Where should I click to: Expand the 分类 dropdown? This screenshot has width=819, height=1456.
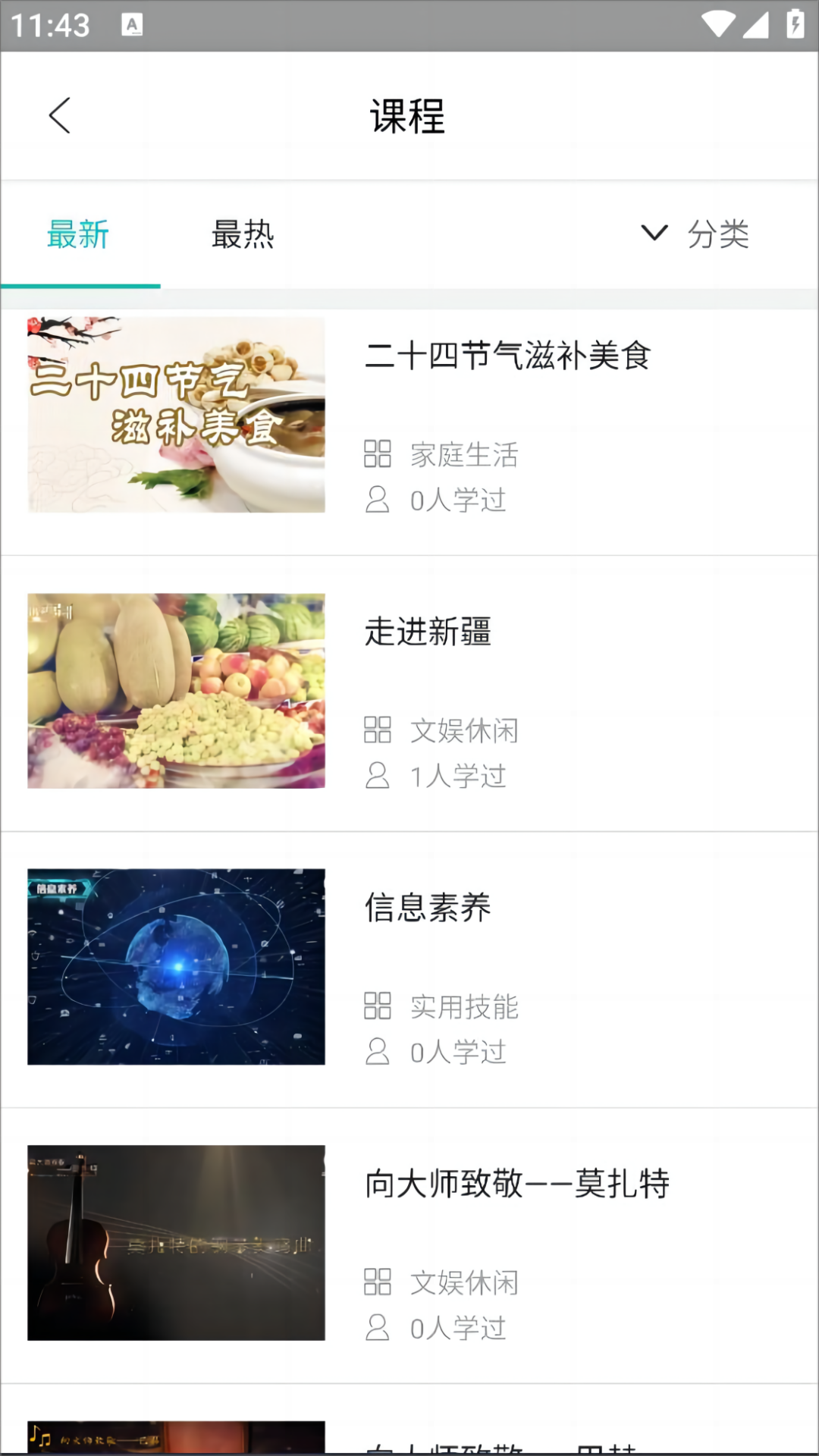click(719, 235)
